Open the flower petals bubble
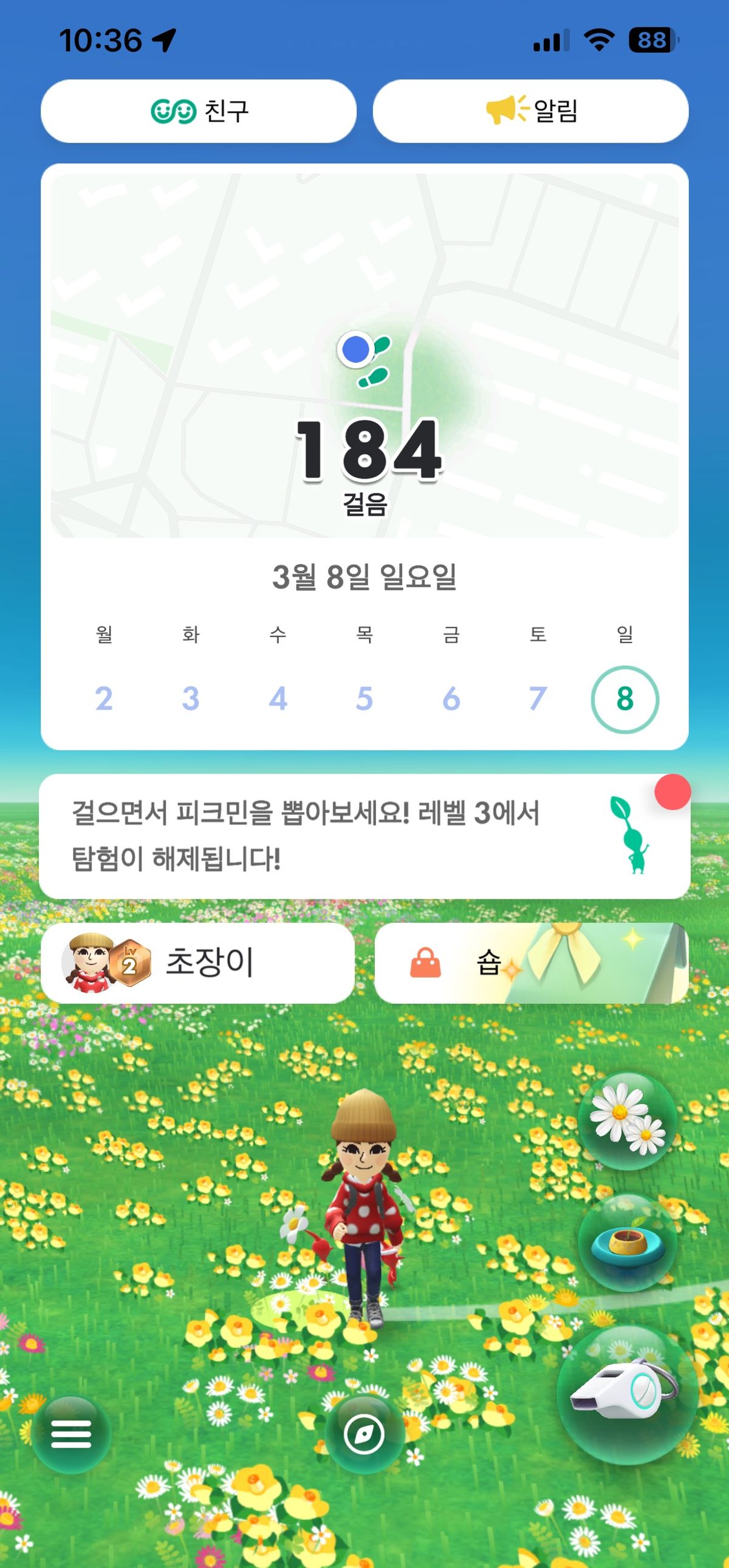The width and height of the screenshot is (729, 1568). click(628, 1121)
